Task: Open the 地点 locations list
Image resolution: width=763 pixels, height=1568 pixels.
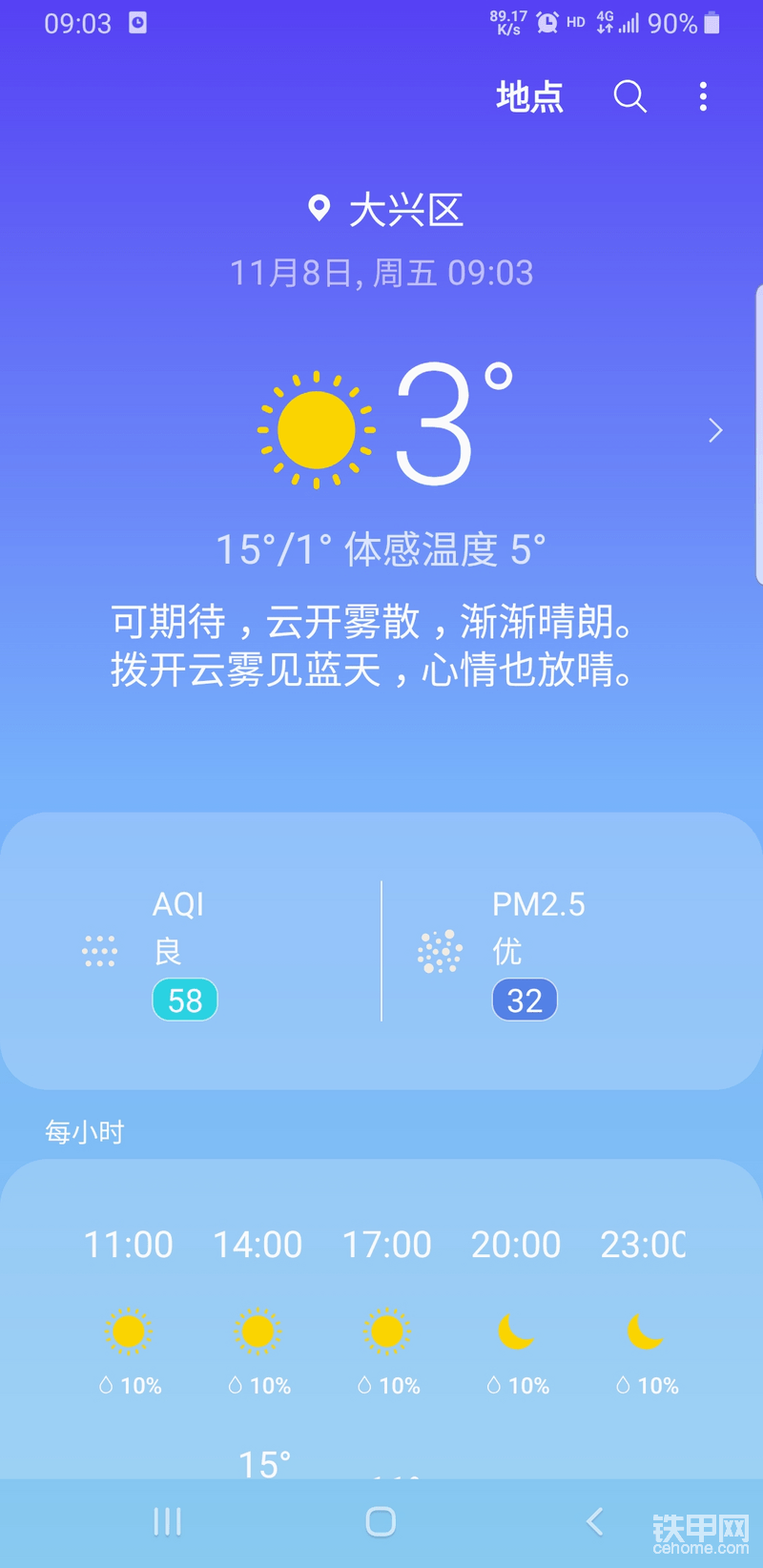Action: [529, 96]
